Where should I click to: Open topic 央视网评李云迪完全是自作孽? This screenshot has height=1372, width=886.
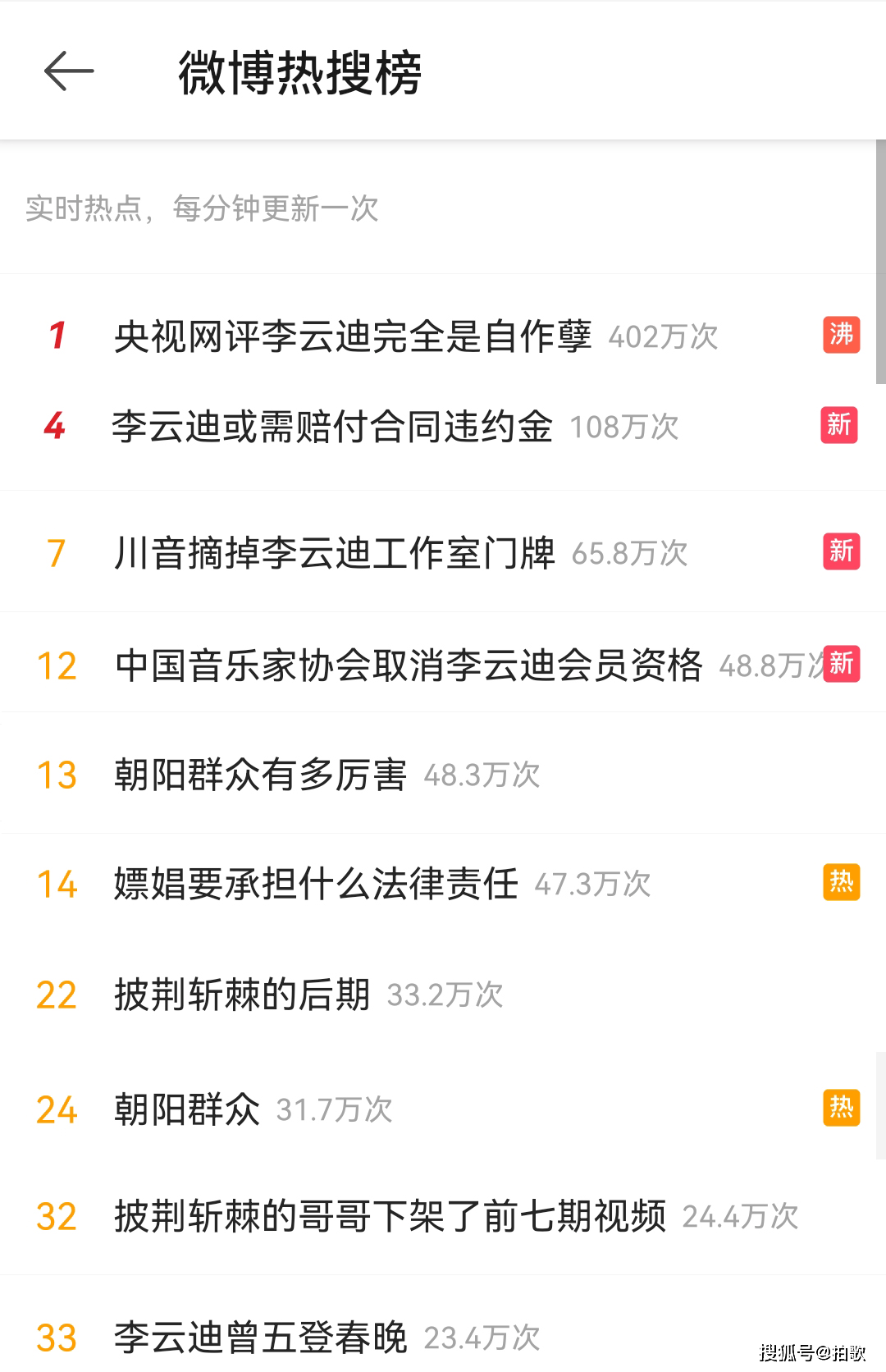pyautogui.click(x=353, y=336)
